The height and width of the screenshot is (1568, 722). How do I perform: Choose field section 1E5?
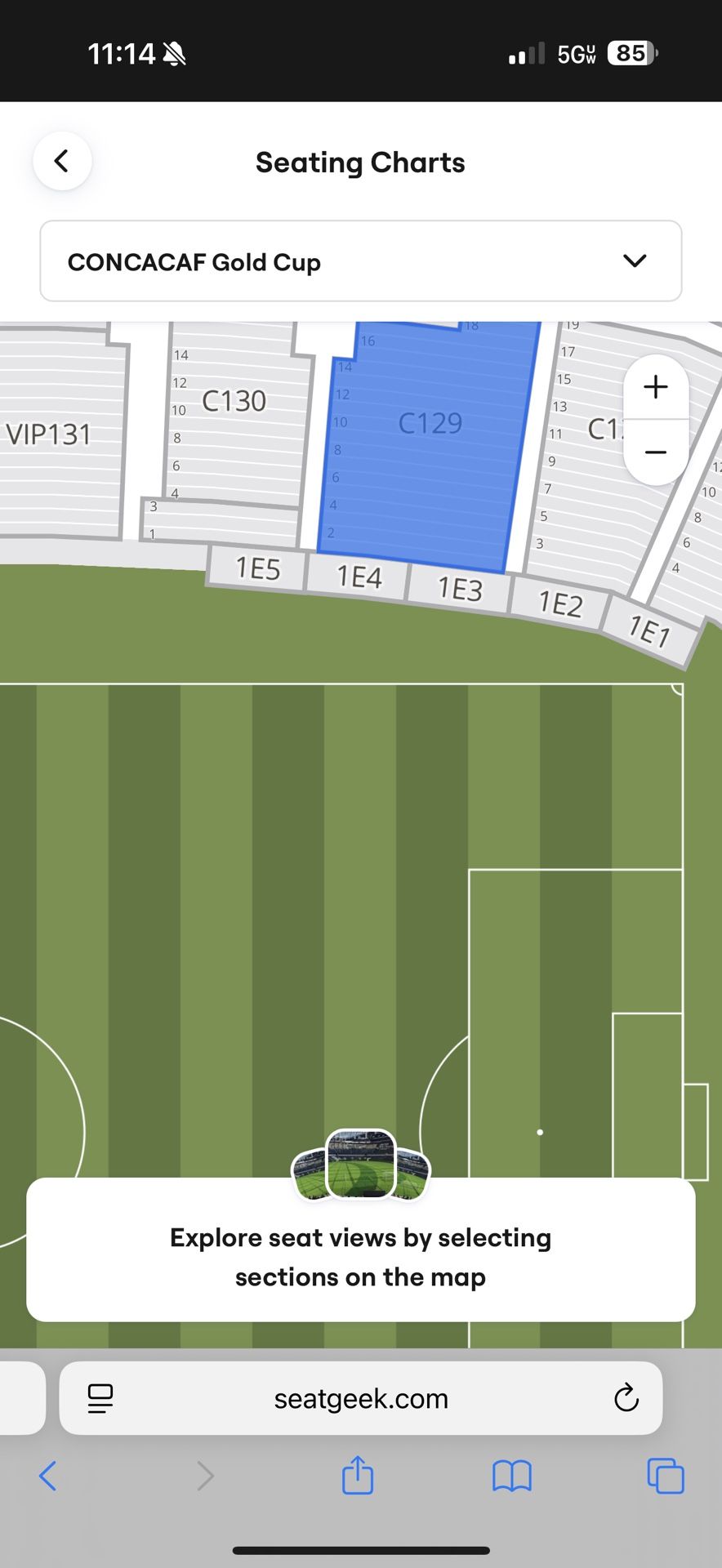coord(257,568)
